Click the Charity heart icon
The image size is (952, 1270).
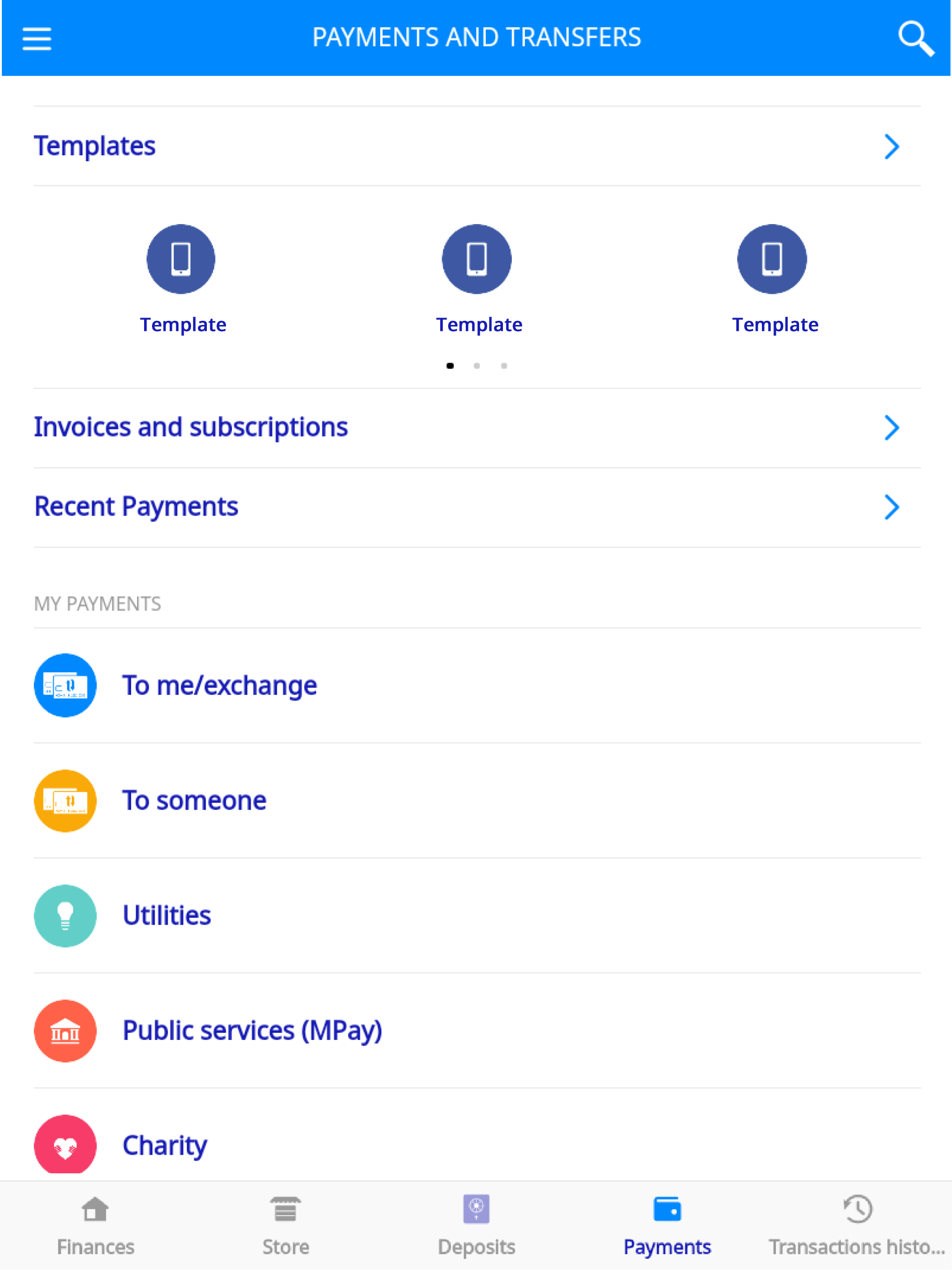pyautogui.click(x=65, y=1145)
